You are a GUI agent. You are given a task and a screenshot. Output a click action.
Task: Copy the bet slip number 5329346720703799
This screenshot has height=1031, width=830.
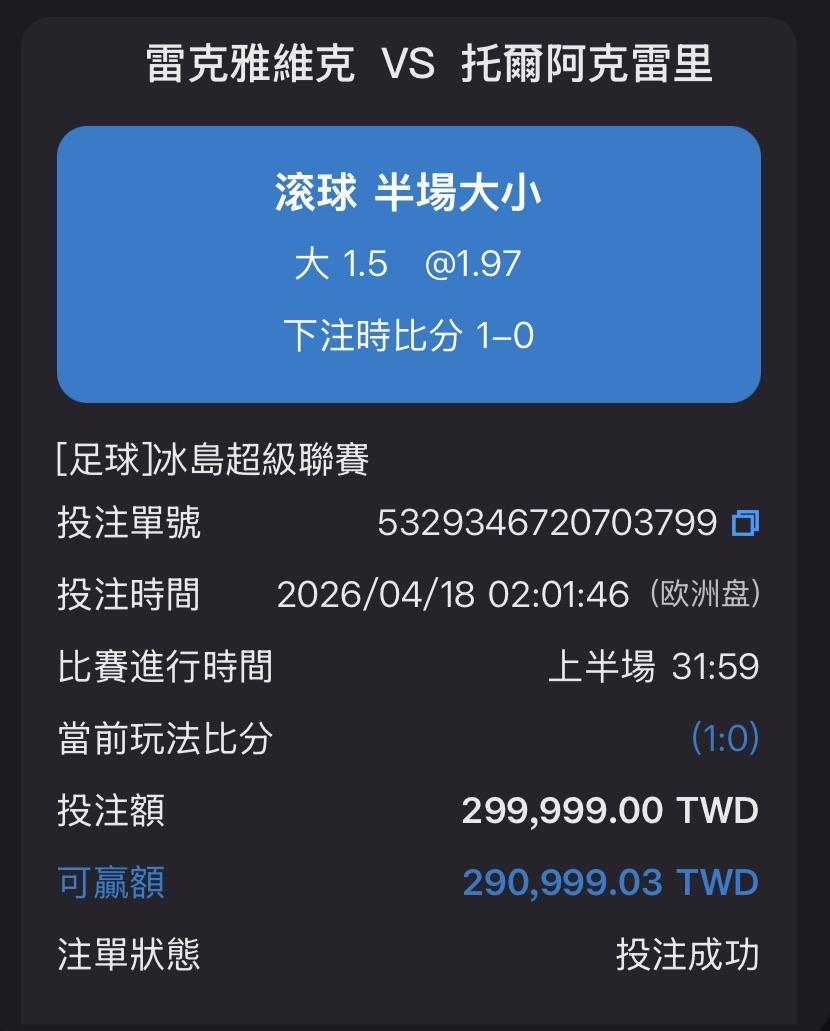pyautogui.click(x=745, y=523)
